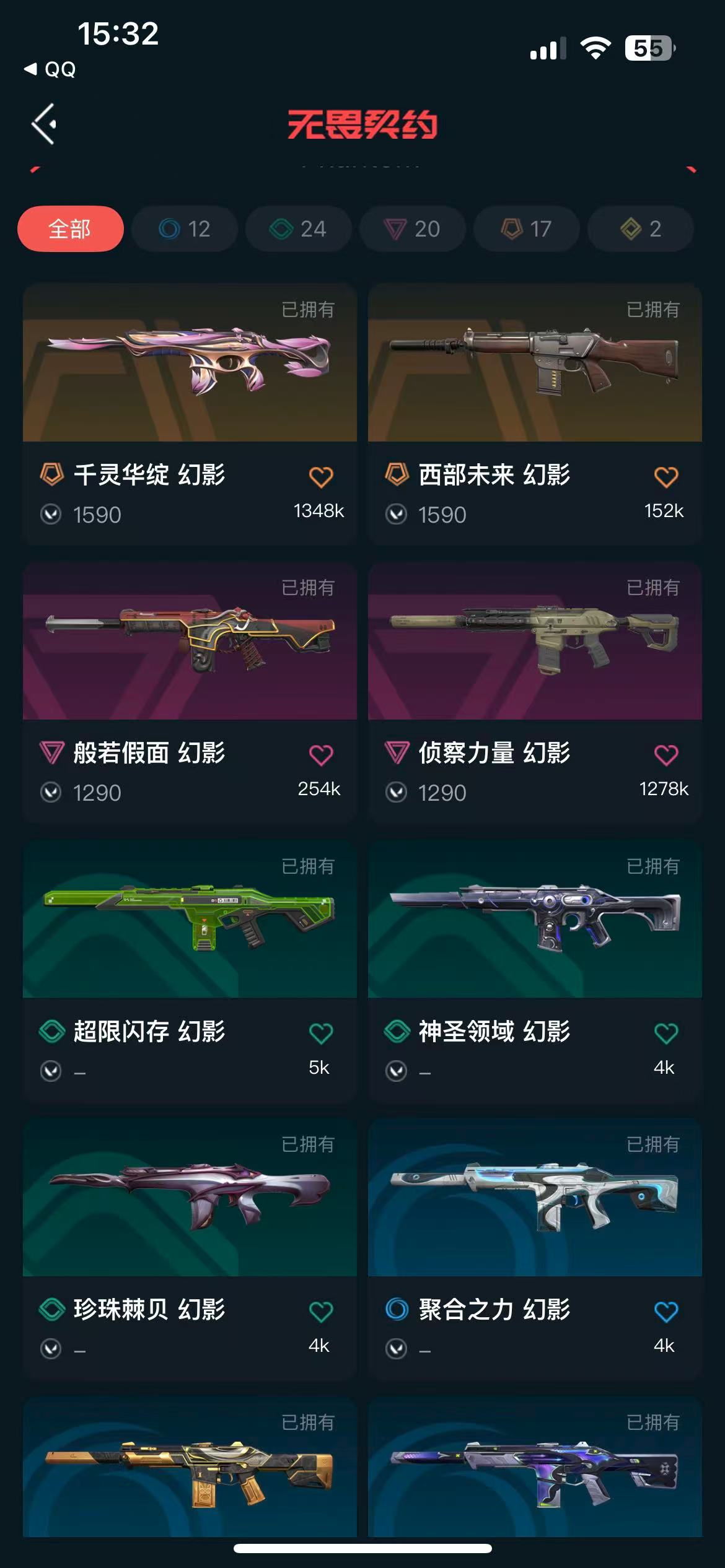Like the 西部未来 幻影 skin
This screenshot has width=725, height=1568.
tap(666, 477)
